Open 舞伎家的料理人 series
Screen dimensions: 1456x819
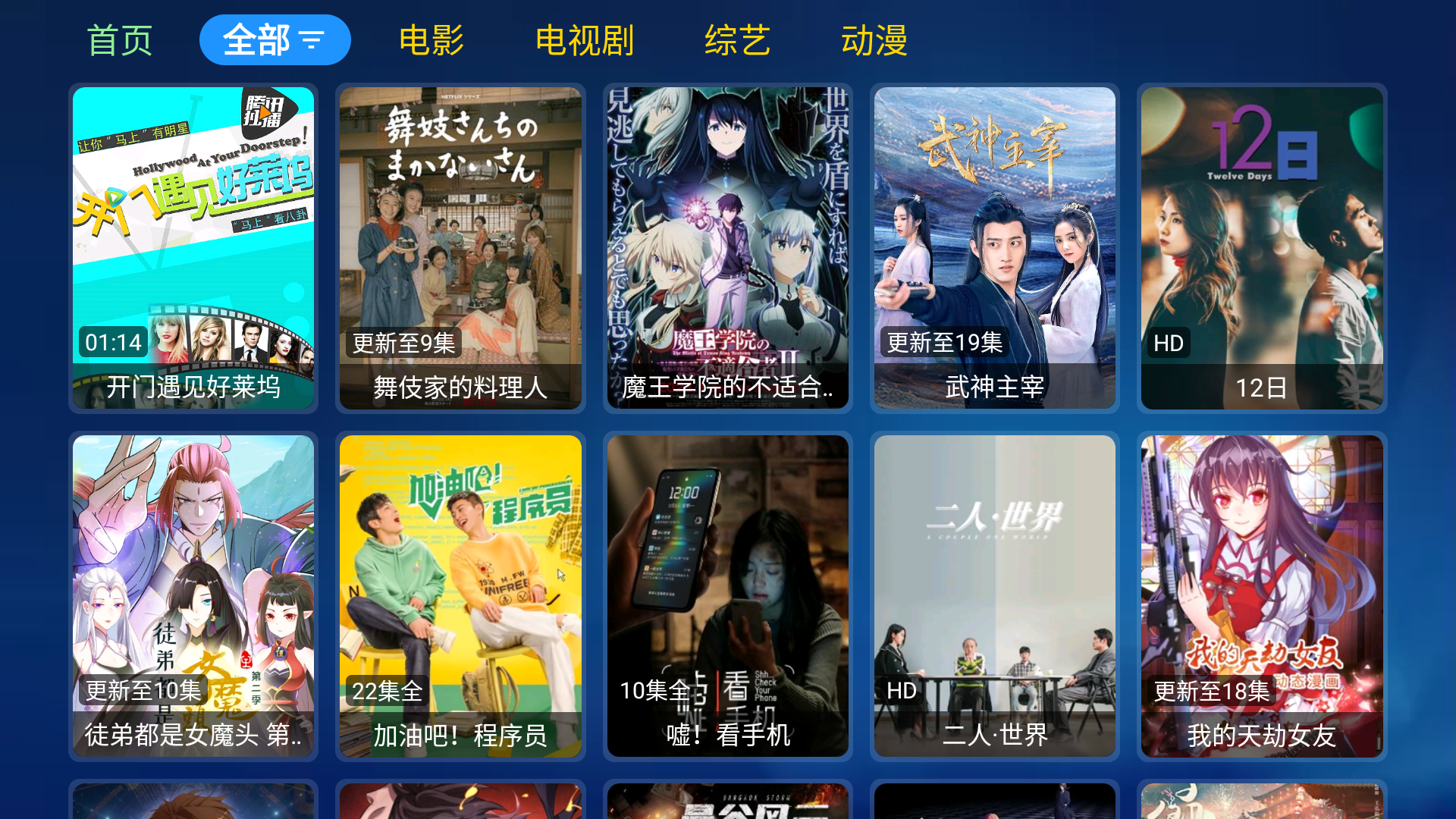pos(460,248)
